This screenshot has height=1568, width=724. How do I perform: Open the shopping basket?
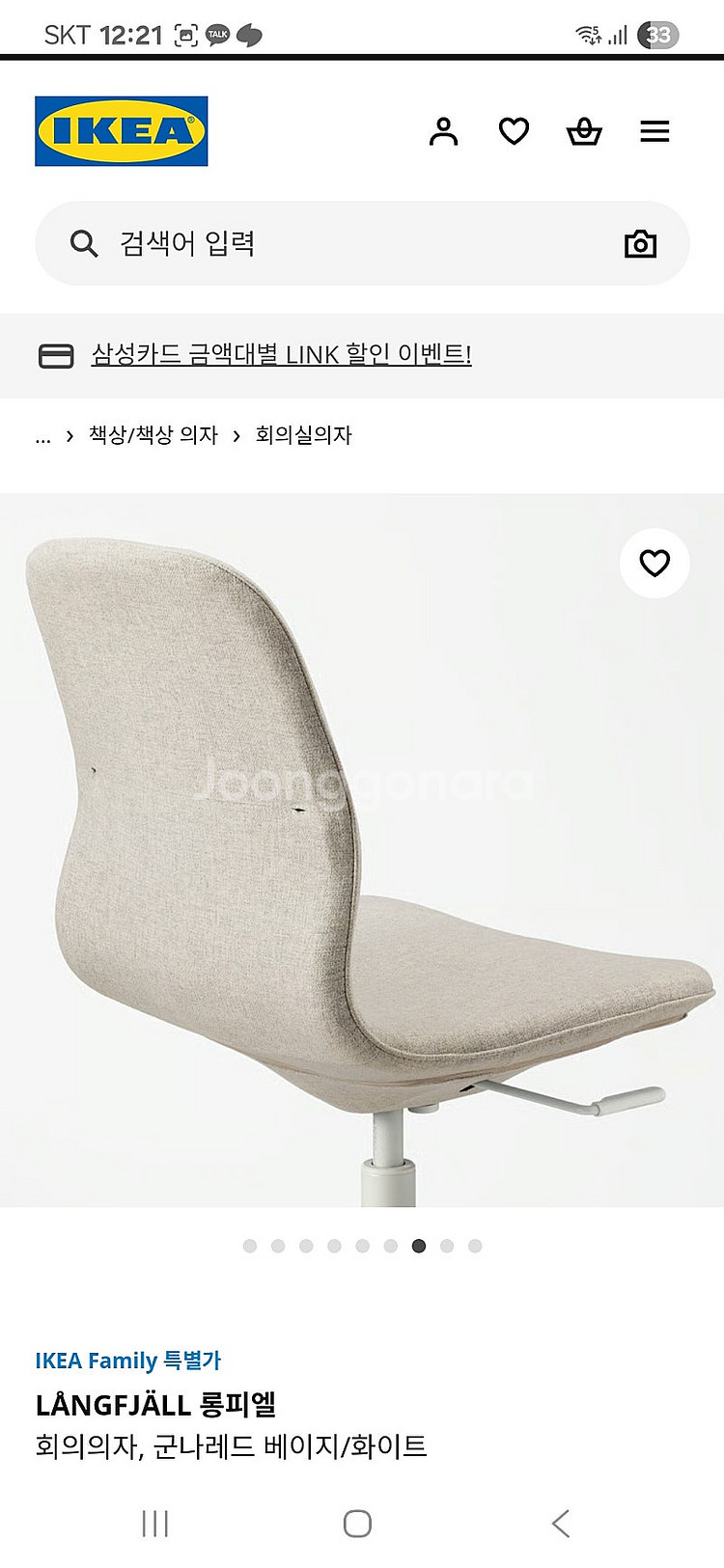(584, 131)
